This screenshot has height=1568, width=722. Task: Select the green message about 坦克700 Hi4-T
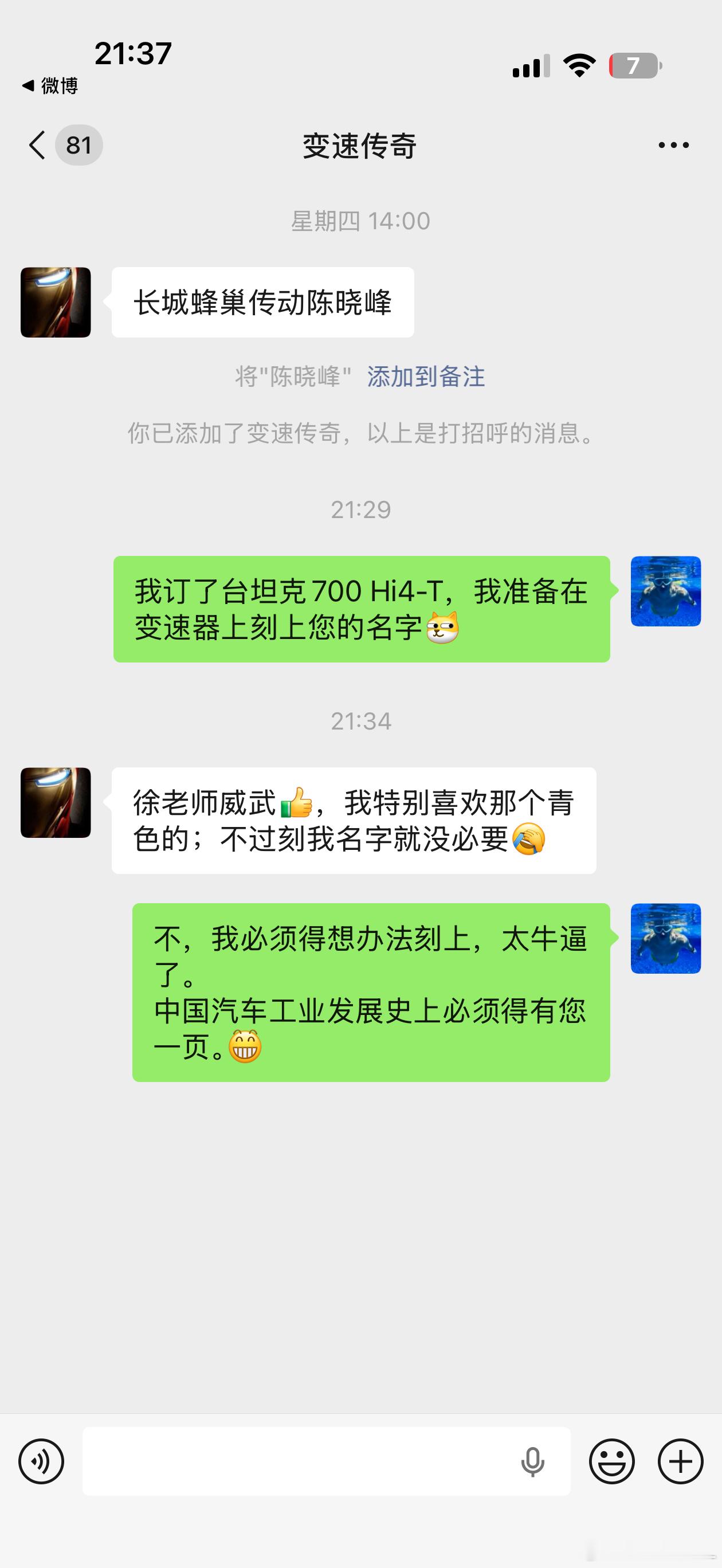(360, 609)
